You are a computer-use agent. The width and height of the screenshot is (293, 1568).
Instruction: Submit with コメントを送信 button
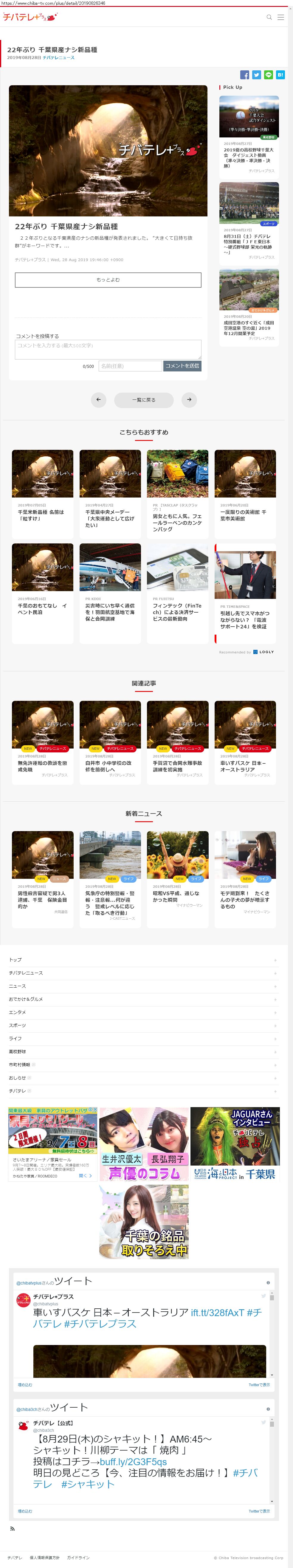point(182,366)
